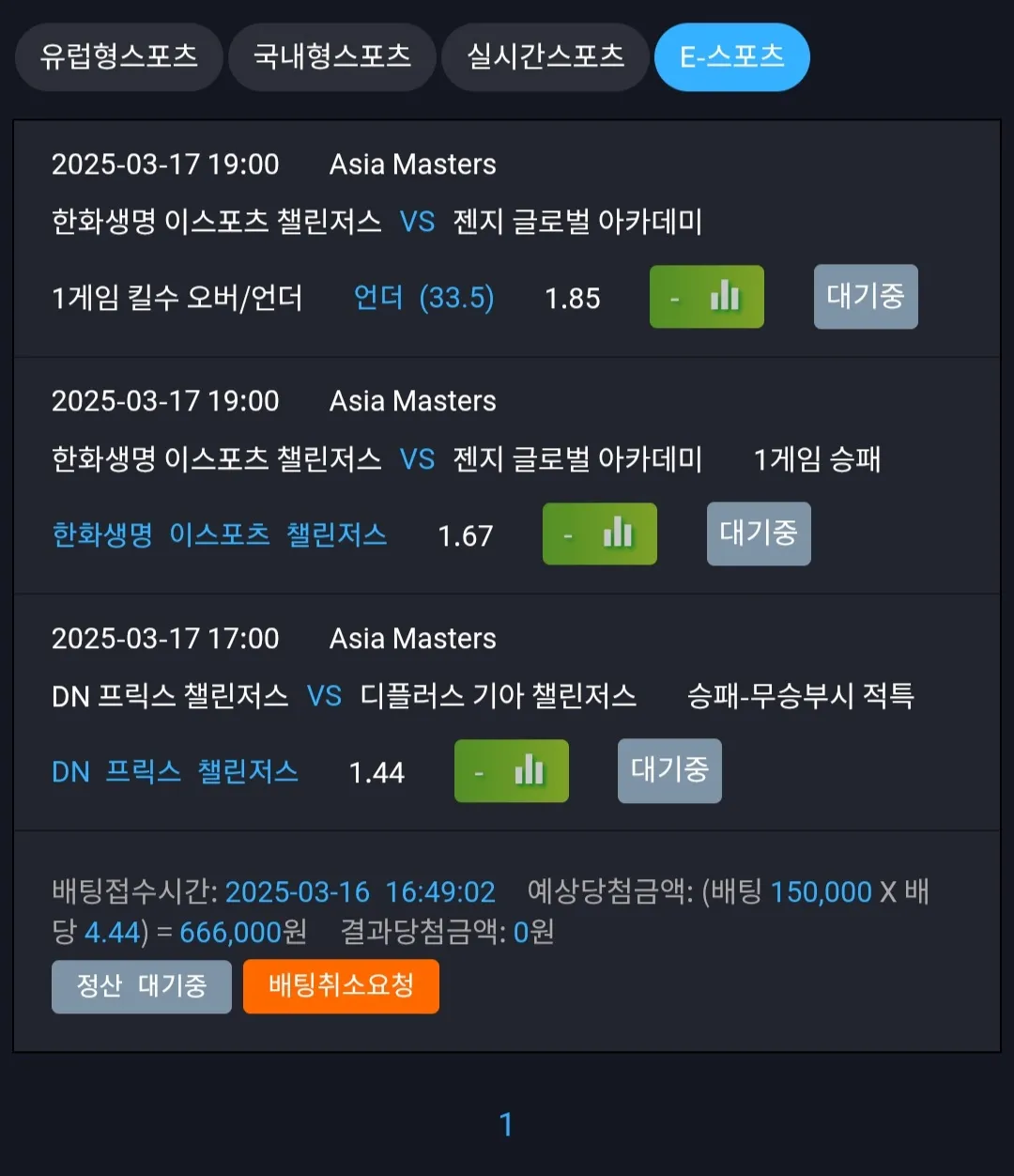Open stats button beside 1.85 odds
The image size is (1014, 1176).
coord(707,297)
